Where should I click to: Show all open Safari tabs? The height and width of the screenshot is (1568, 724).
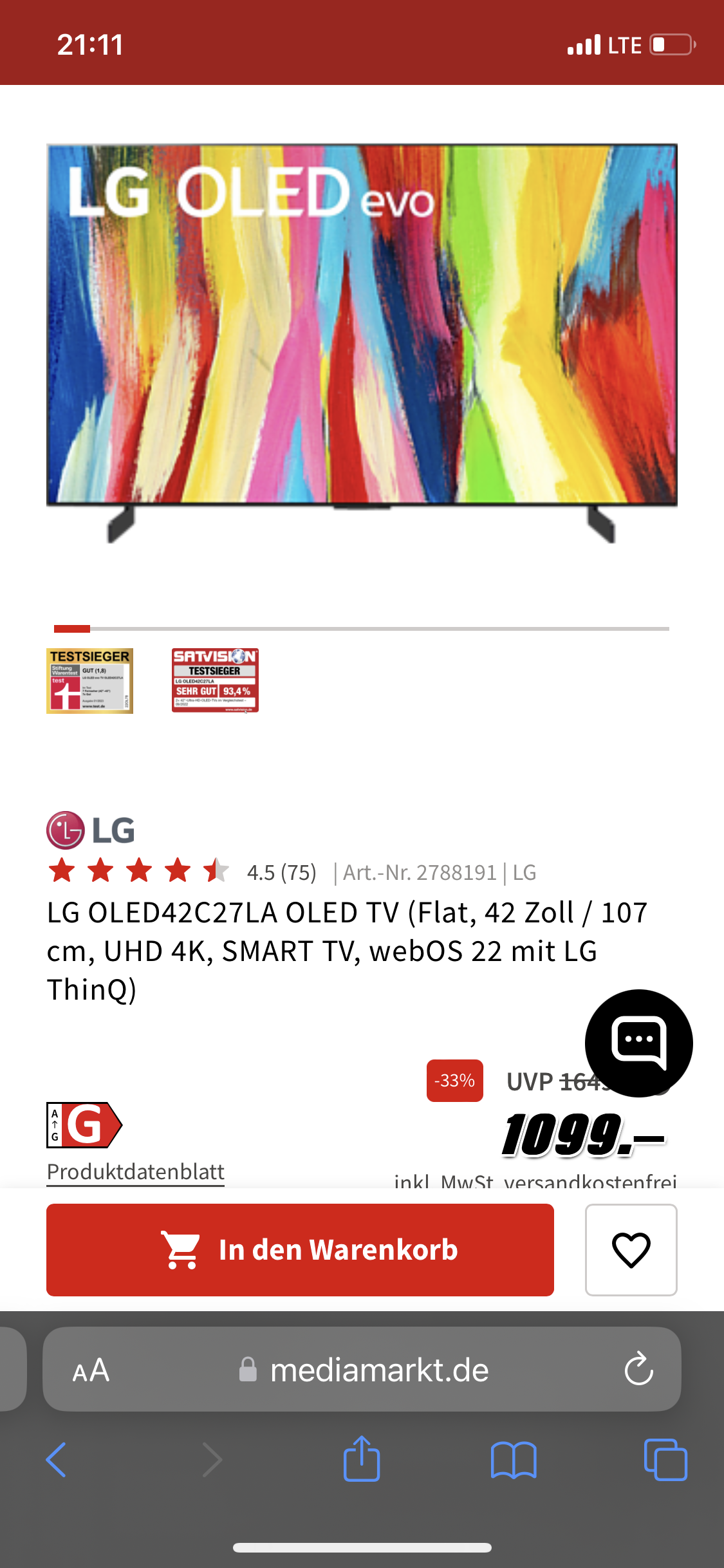tap(665, 1460)
